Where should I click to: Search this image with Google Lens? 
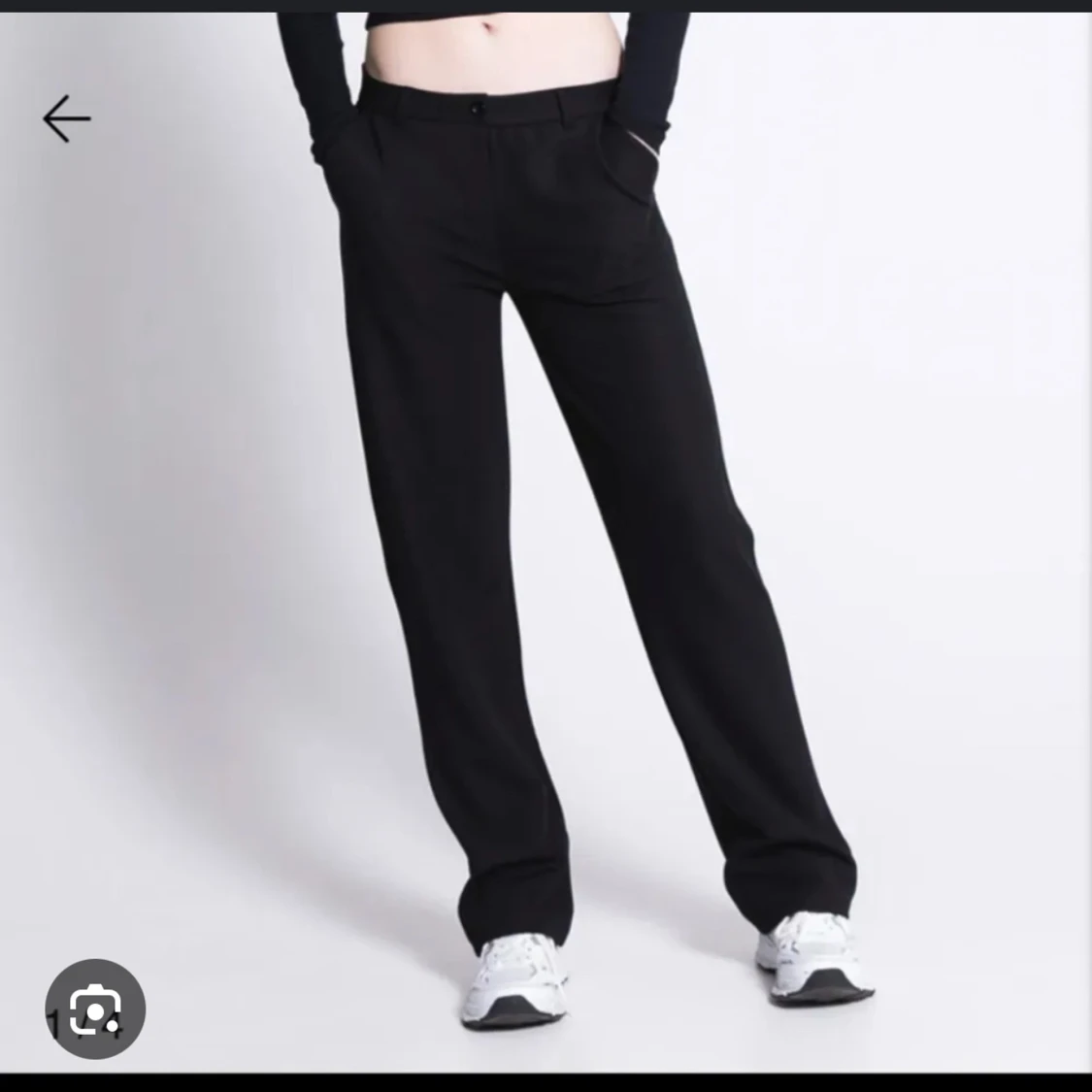(95, 1009)
